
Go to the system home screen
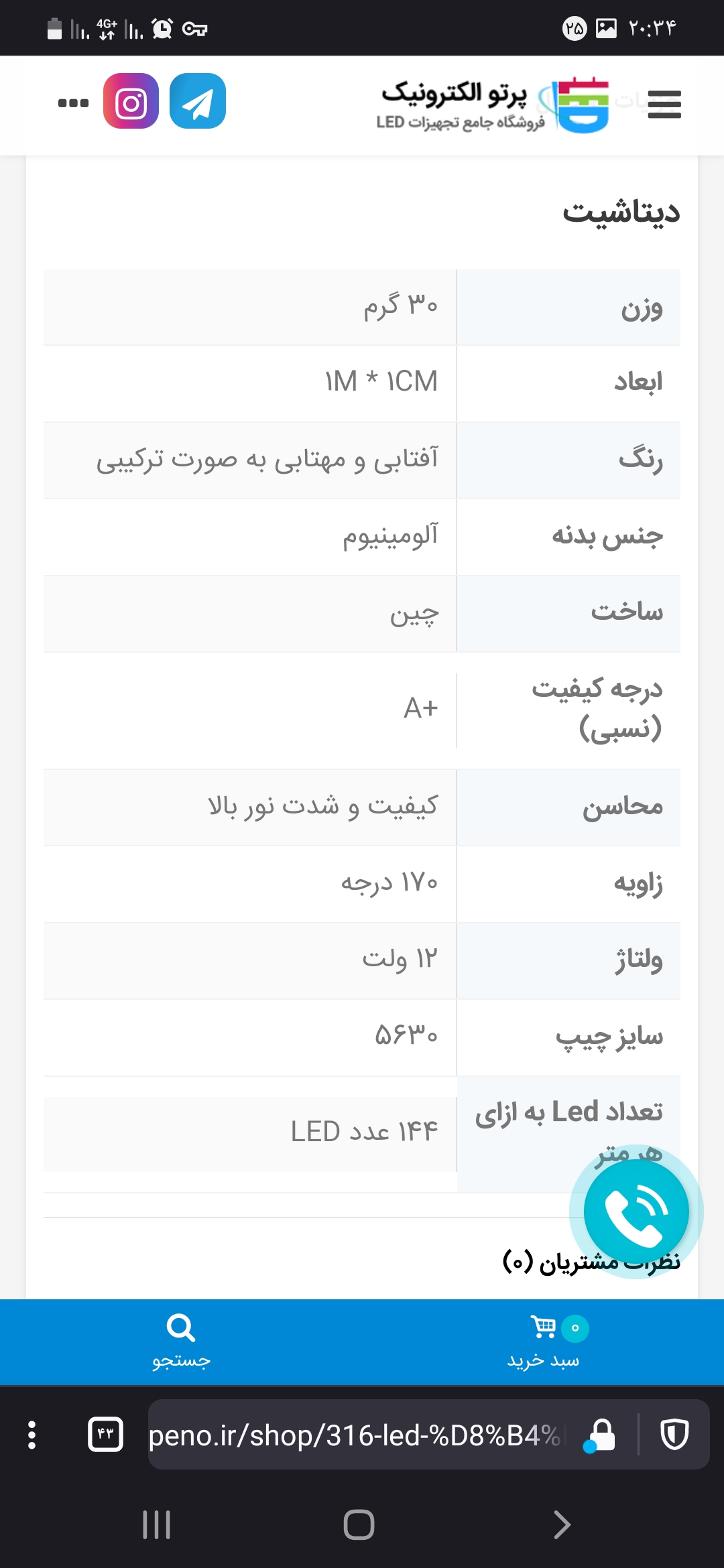359,1524
